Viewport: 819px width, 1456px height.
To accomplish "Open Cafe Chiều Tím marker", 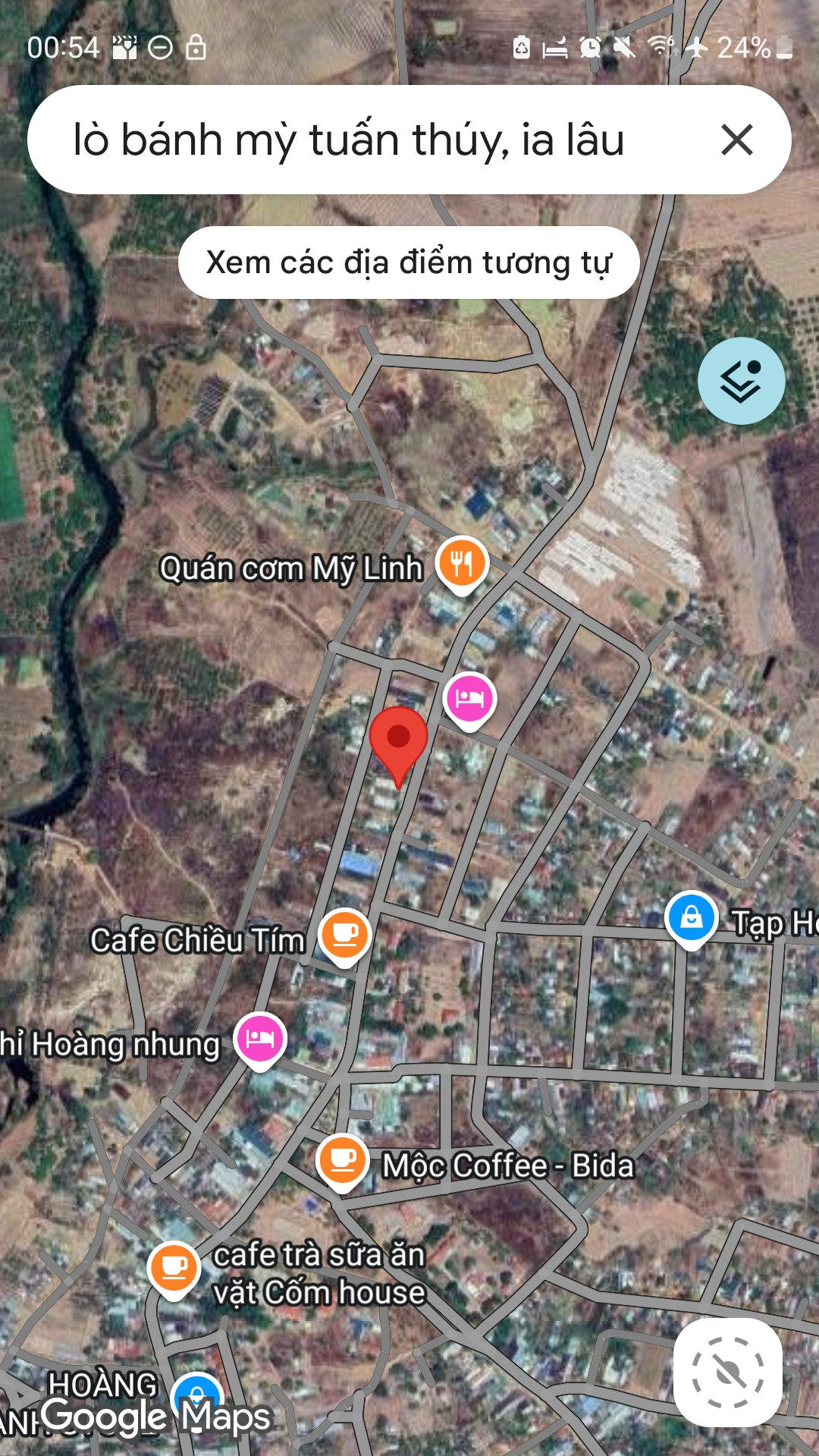I will click(345, 937).
